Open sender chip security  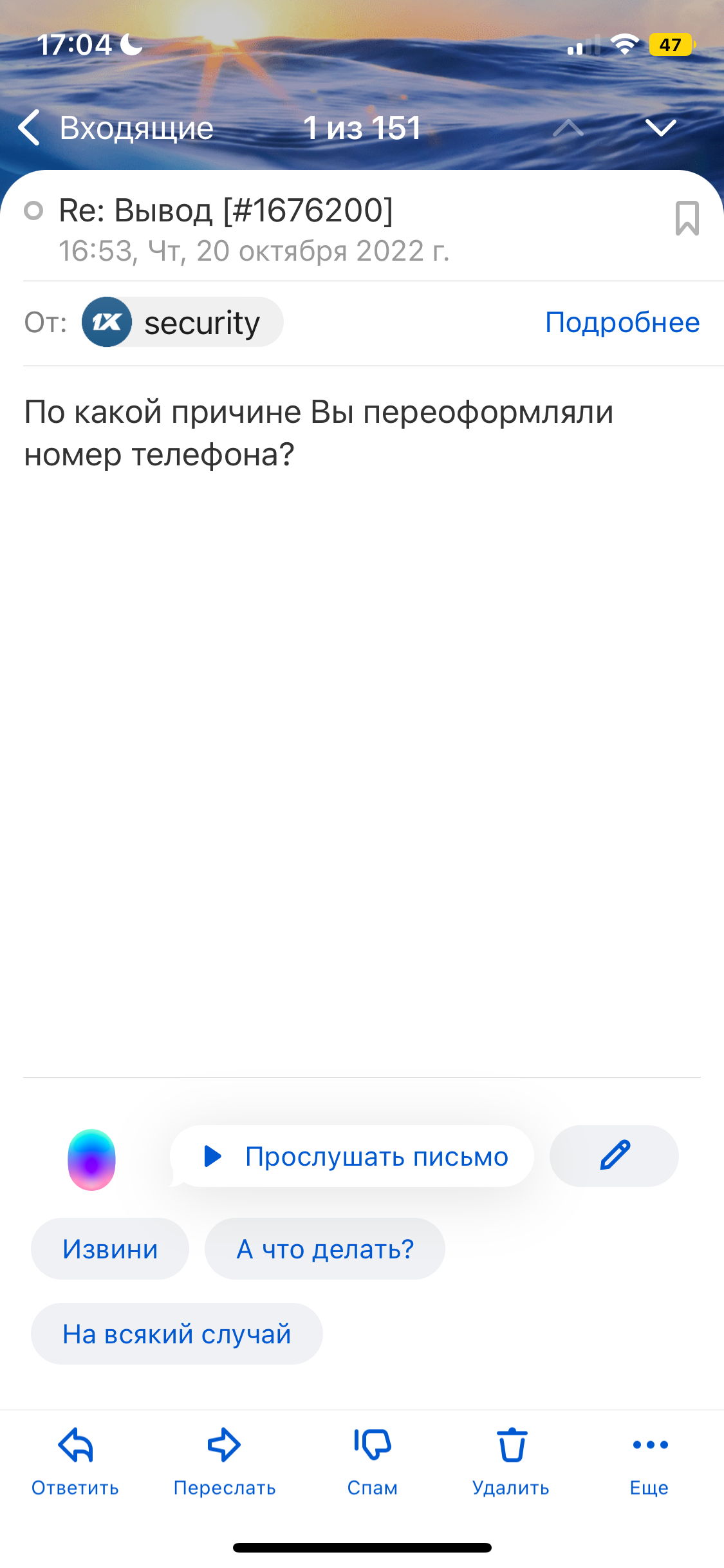[183, 322]
